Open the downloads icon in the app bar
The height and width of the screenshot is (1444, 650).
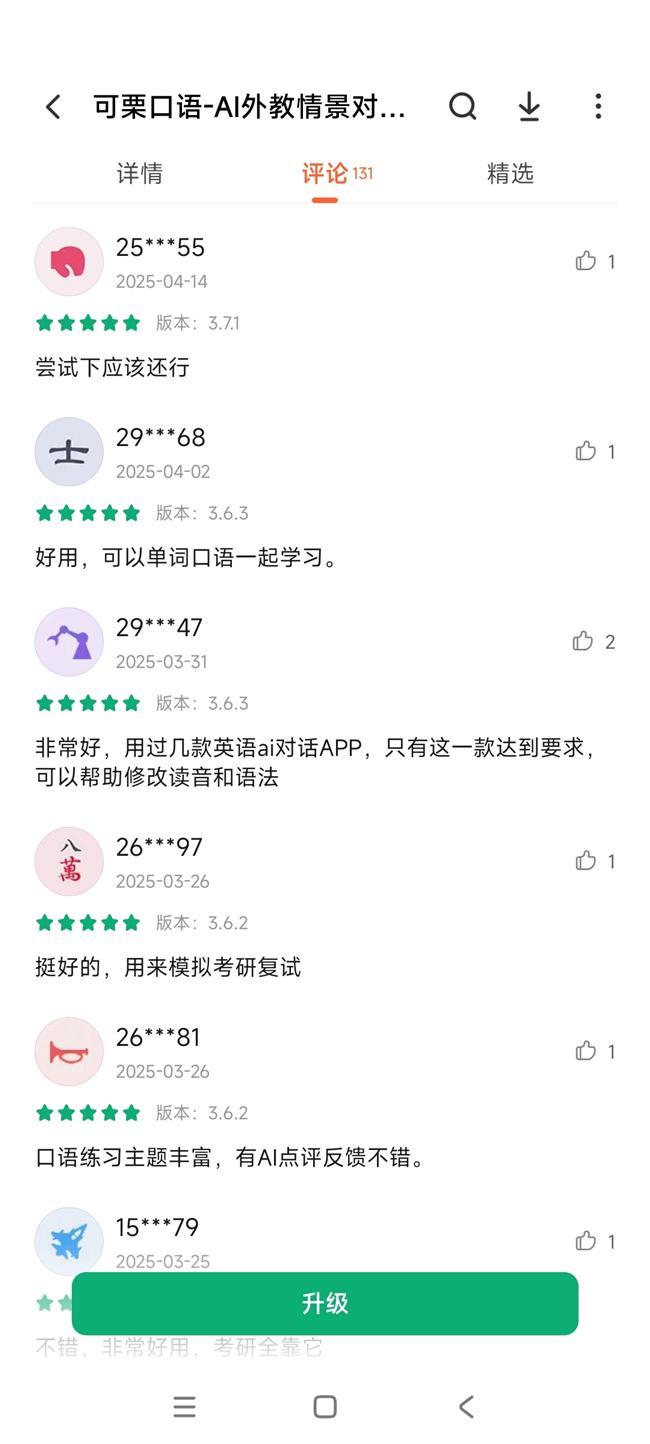coord(529,106)
